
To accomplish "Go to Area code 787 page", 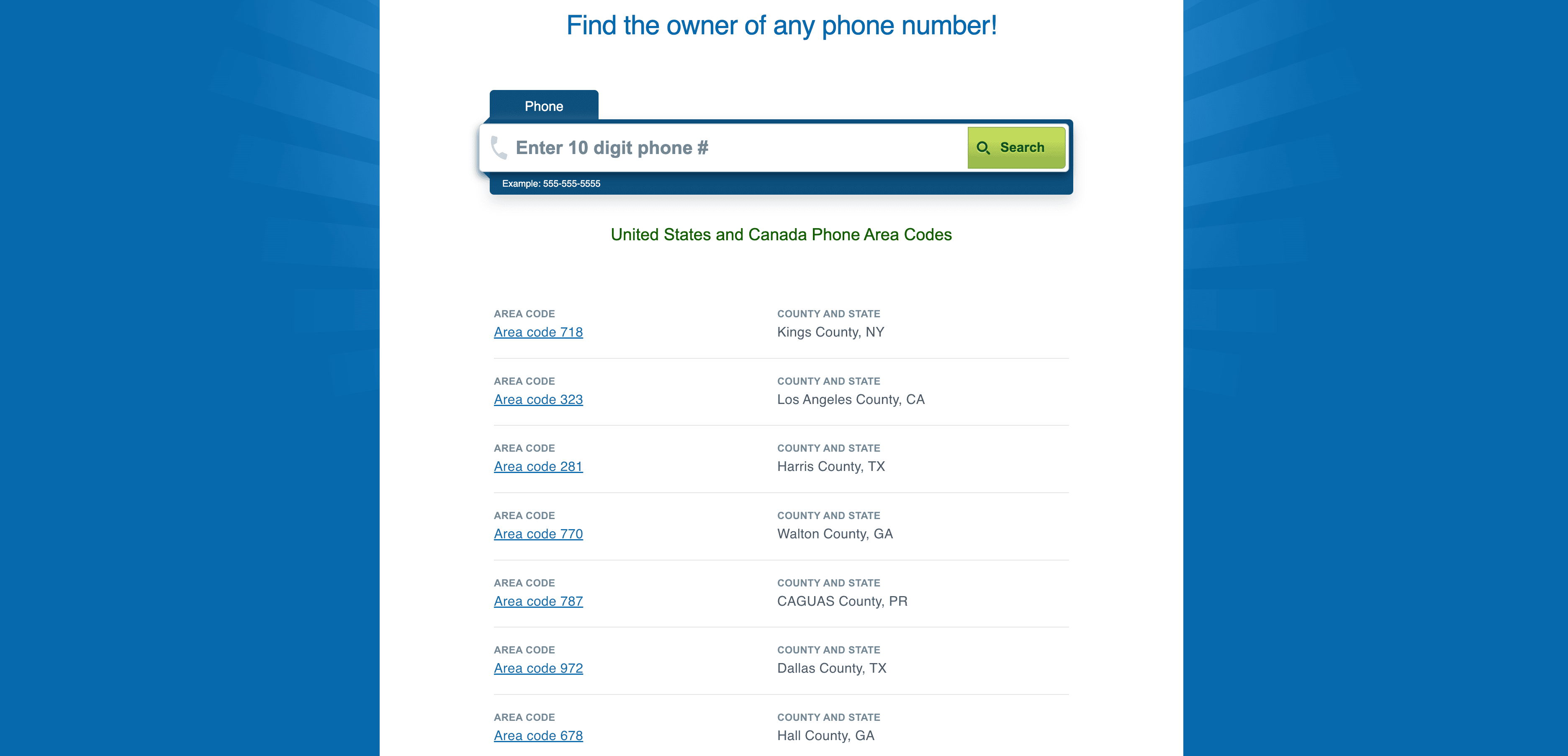I will (x=538, y=602).
